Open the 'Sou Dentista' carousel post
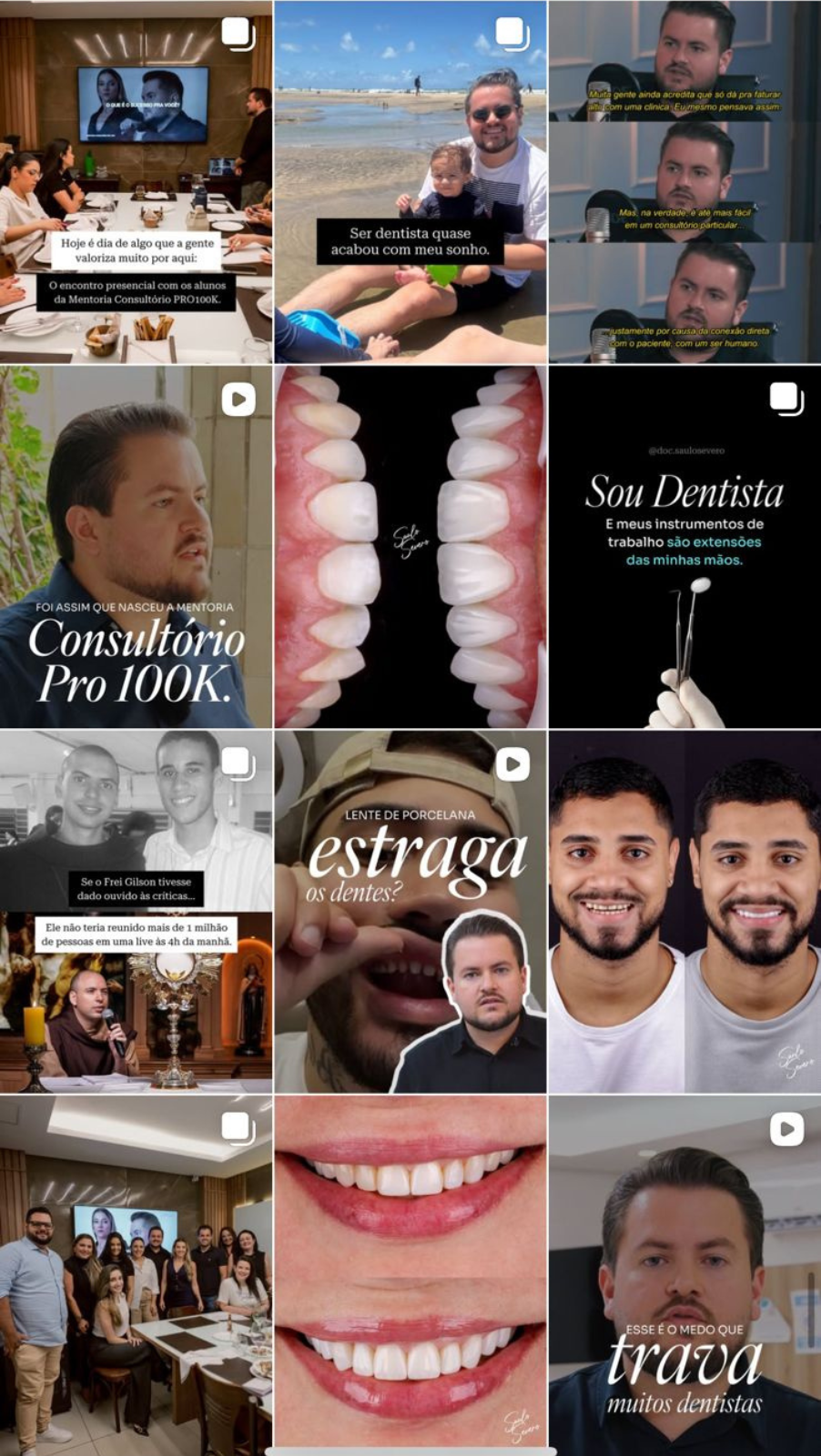This screenshot has width=821, height=1456. point(684,546)
